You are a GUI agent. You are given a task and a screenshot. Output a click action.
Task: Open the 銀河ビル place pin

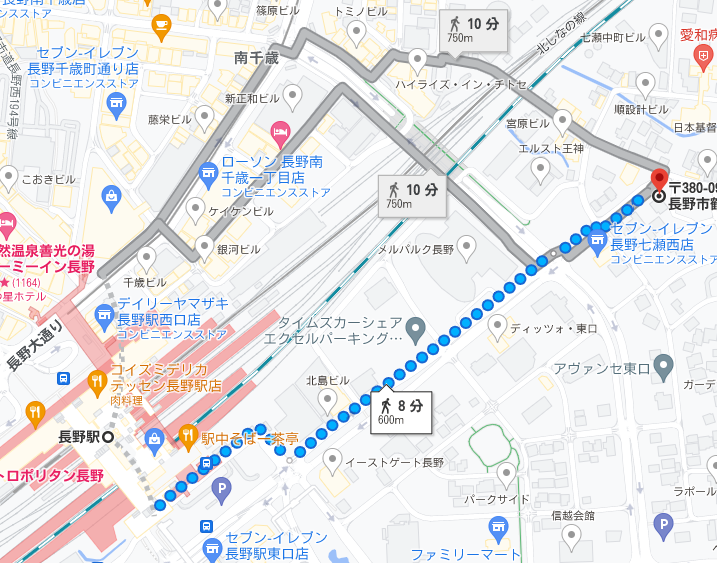[206, 246]
